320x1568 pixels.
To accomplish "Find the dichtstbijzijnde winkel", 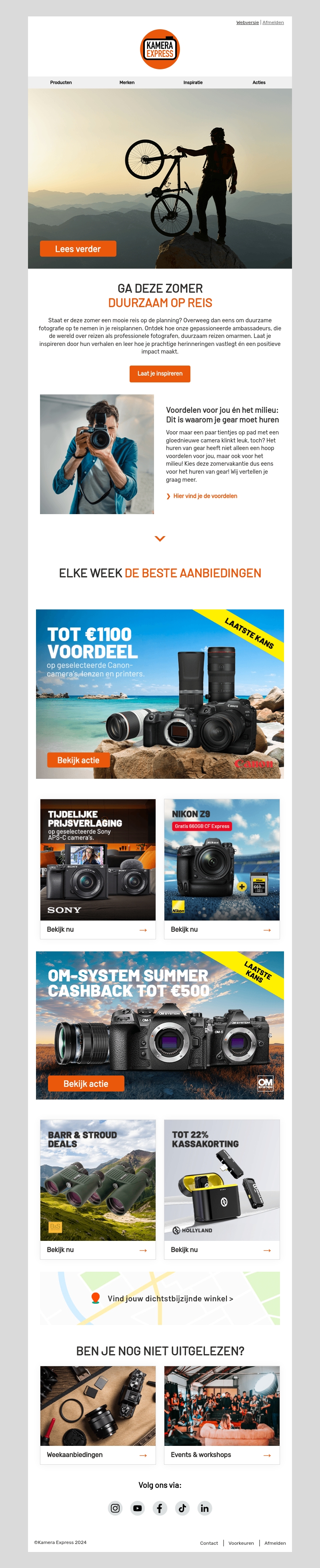I will pyautogui.click(x=169, y=1299).
